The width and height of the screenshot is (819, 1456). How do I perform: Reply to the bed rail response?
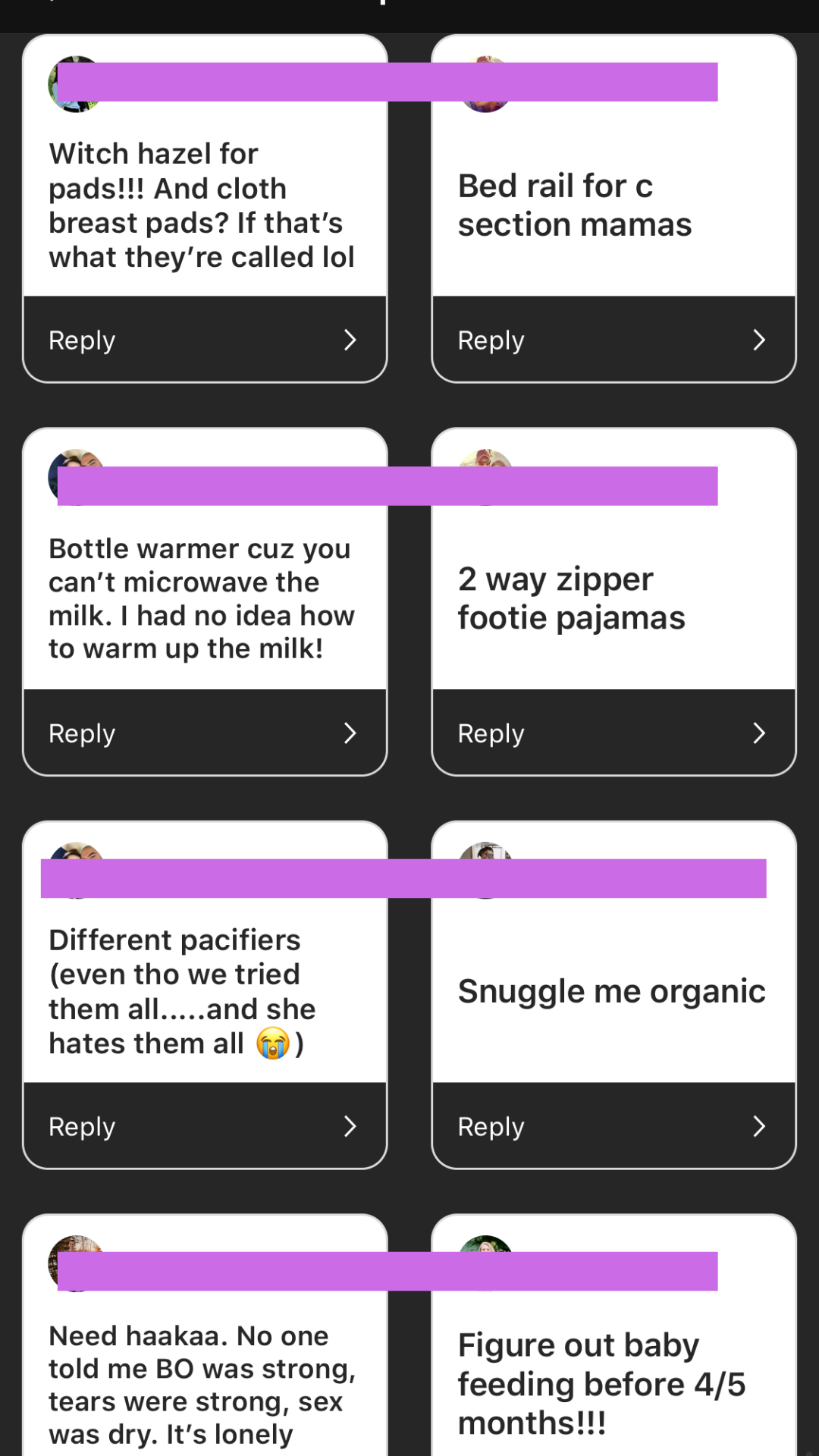click(x=613, y=340)
